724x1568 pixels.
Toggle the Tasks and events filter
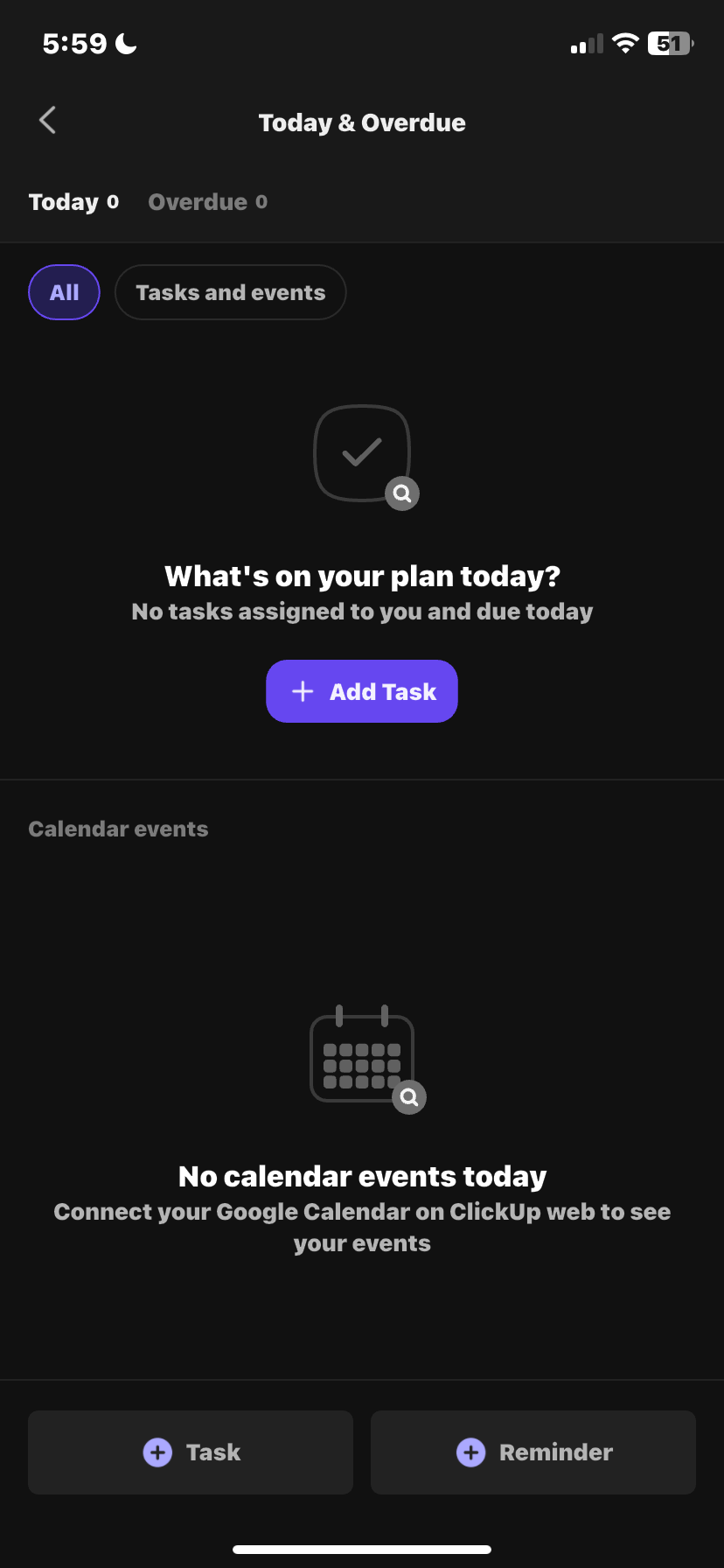coord(230,291)
